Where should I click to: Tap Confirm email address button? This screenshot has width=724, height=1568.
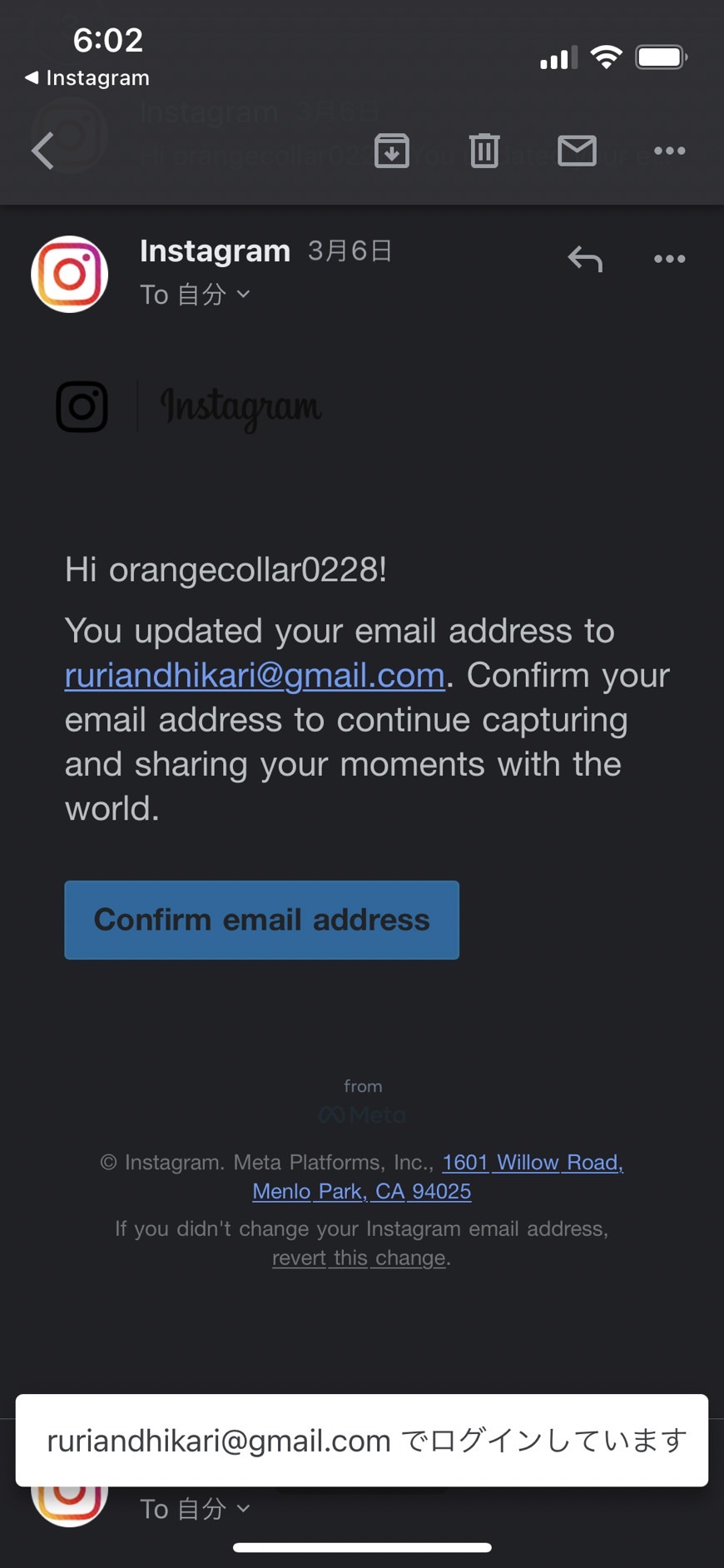262,920
